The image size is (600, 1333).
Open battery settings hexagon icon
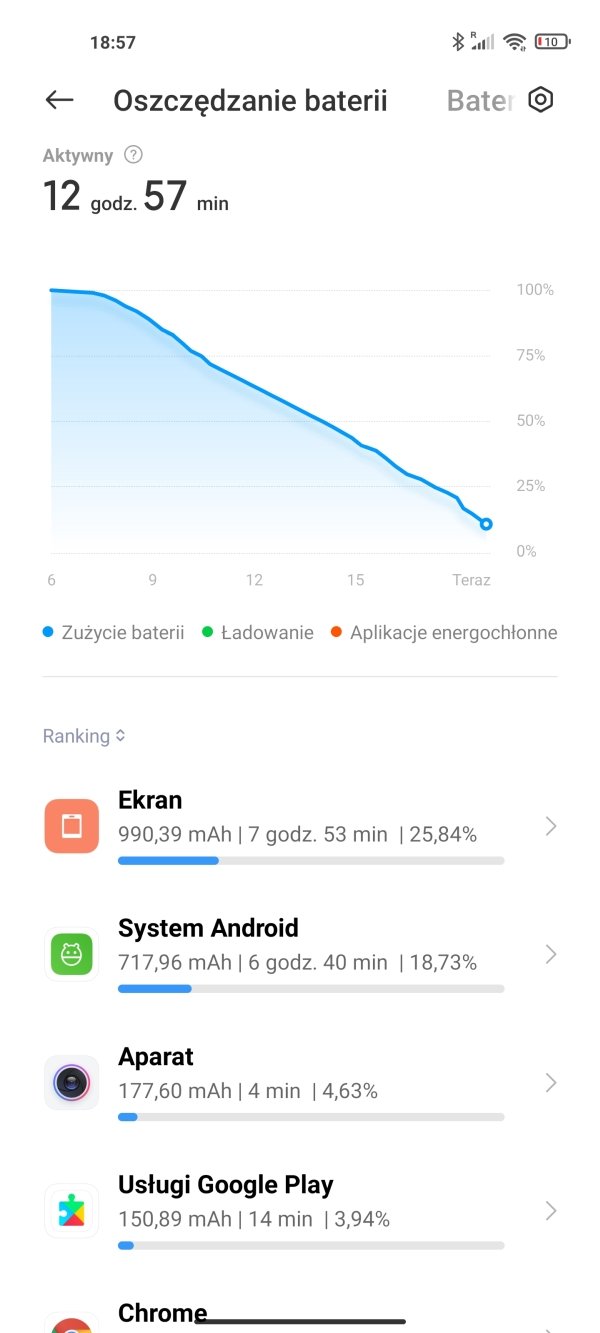coord(541,100)
